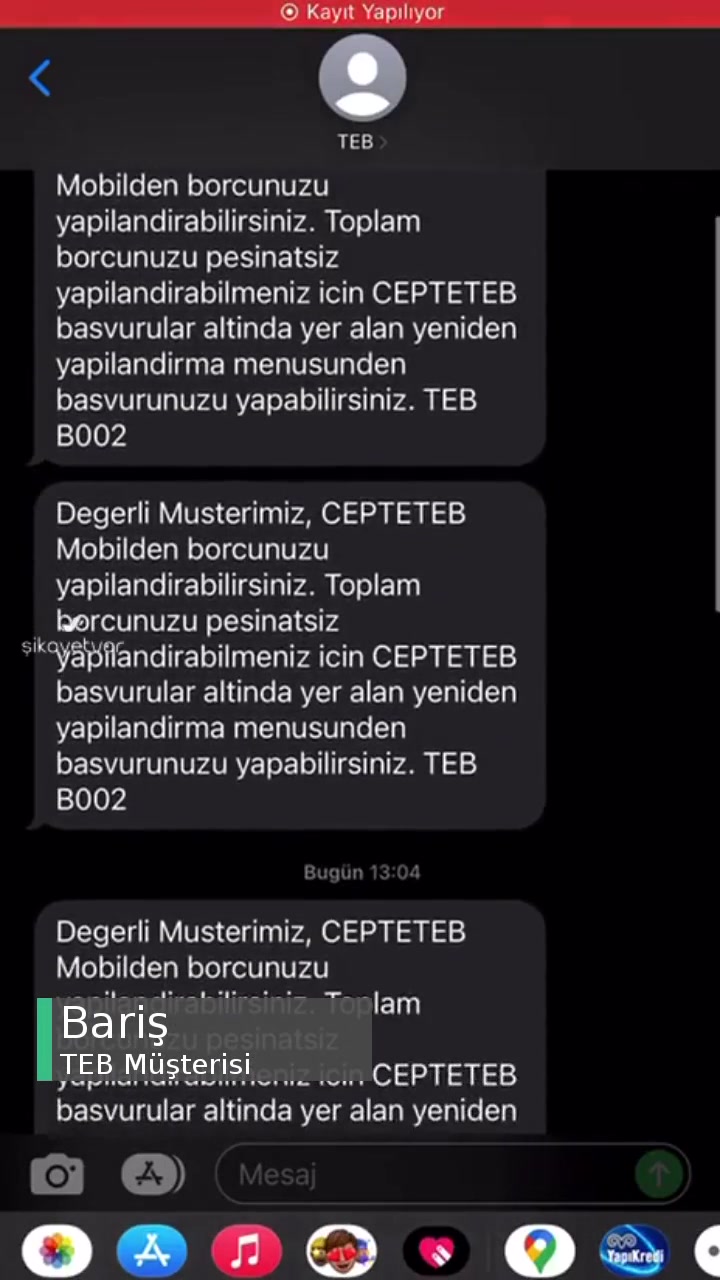Tap the red Kayıt Yapılıyor recording banner
The height and width of the screenshot is (1280, 720).
[360, 12]
